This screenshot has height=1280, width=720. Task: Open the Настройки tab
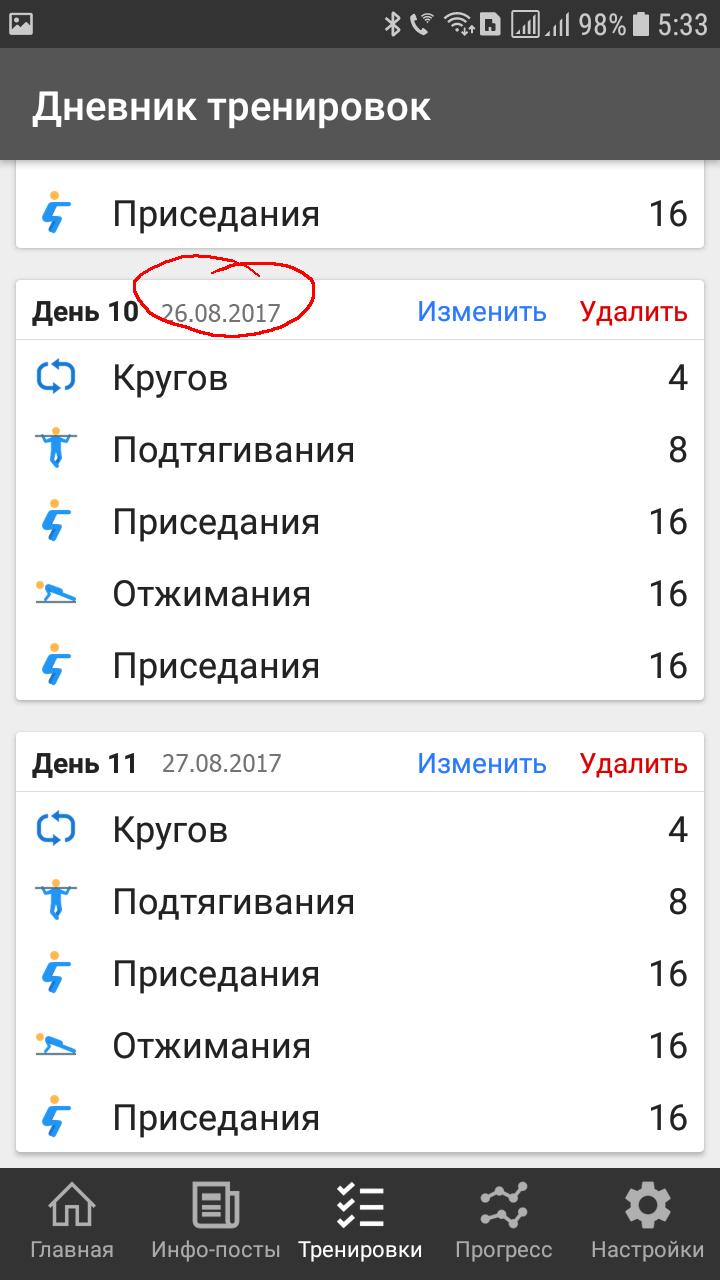click(647, 1222)
